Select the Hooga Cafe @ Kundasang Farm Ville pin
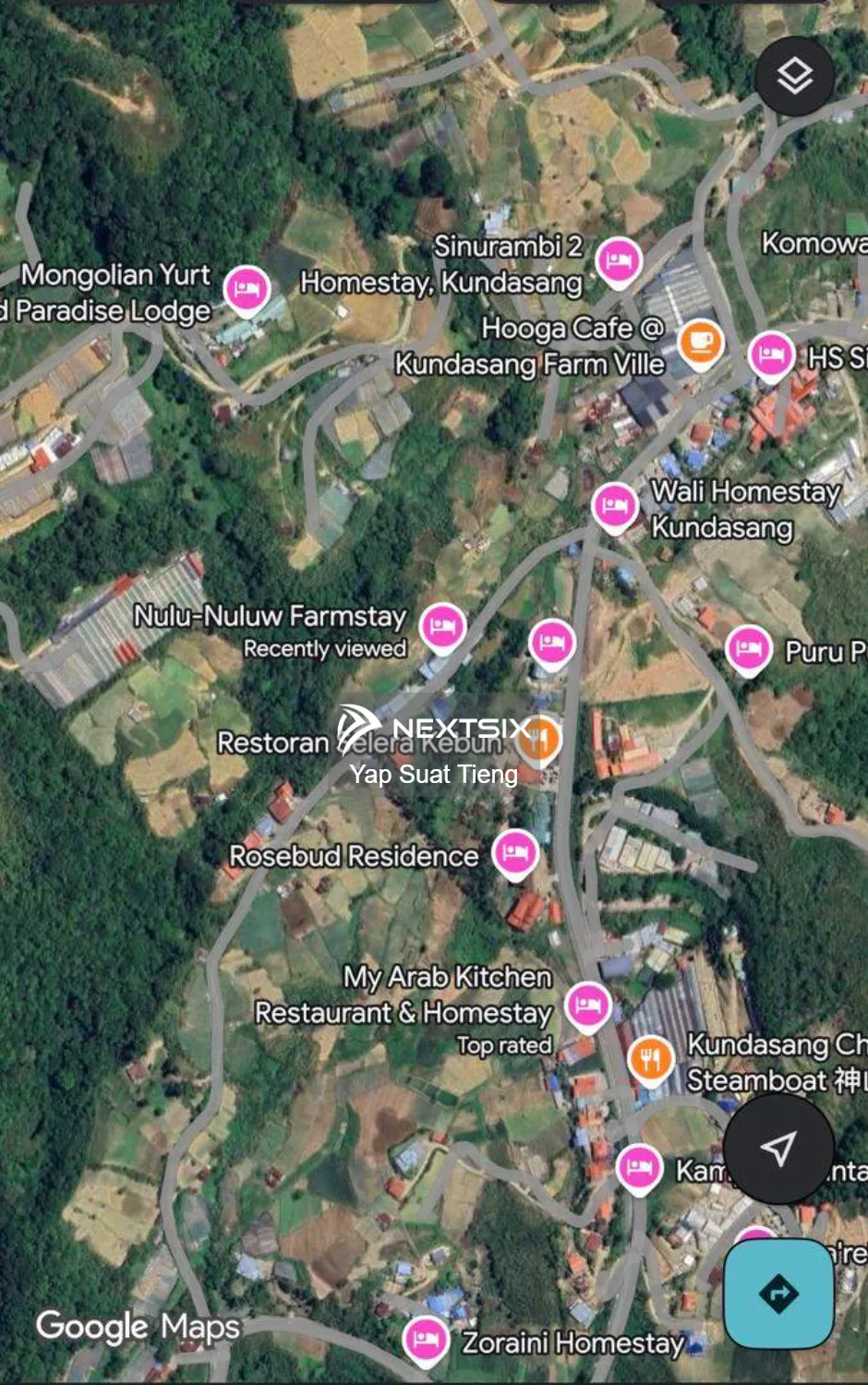 point(701,342)
